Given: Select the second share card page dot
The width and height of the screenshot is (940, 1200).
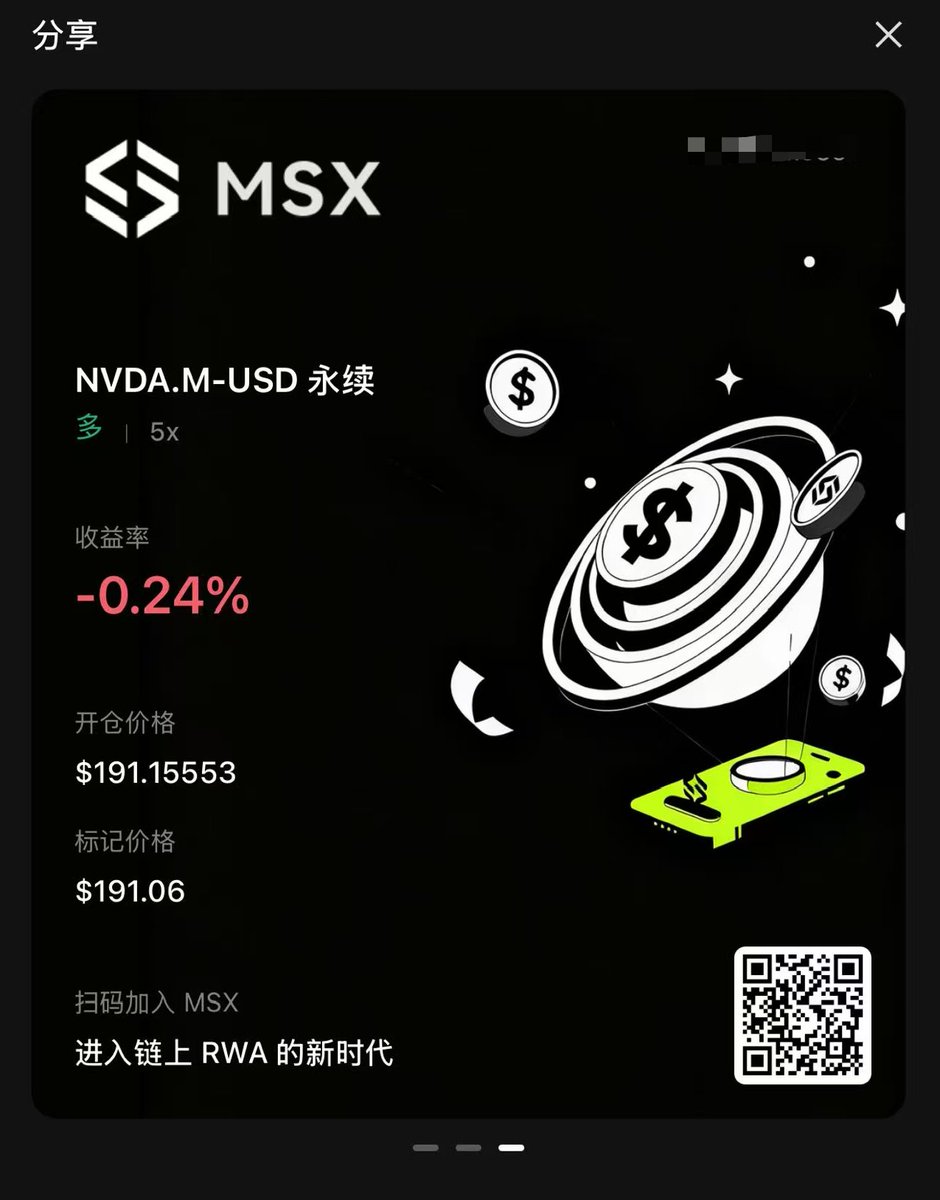Looking at the screenshot, I should click(468, 1148).
